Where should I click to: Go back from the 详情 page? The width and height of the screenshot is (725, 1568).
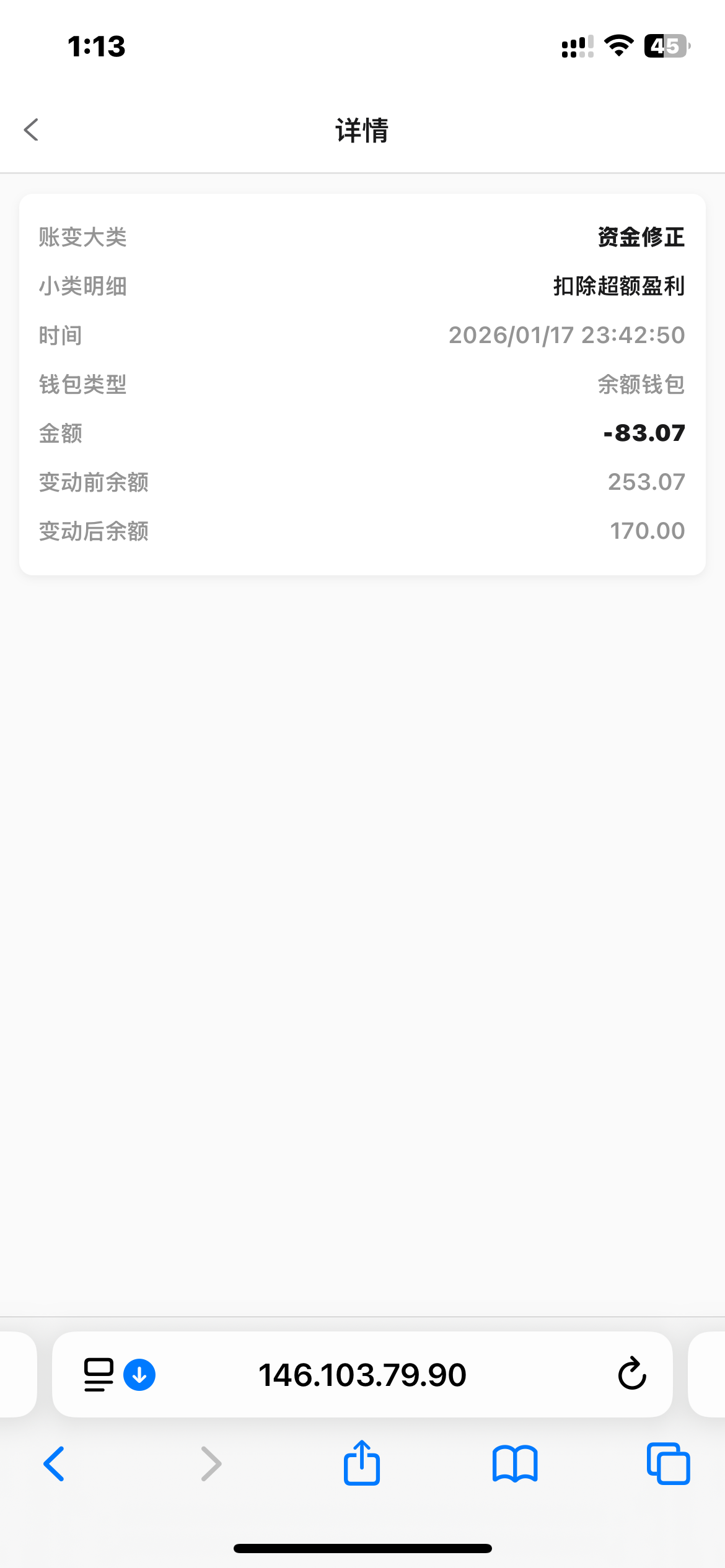coord(32,130)
